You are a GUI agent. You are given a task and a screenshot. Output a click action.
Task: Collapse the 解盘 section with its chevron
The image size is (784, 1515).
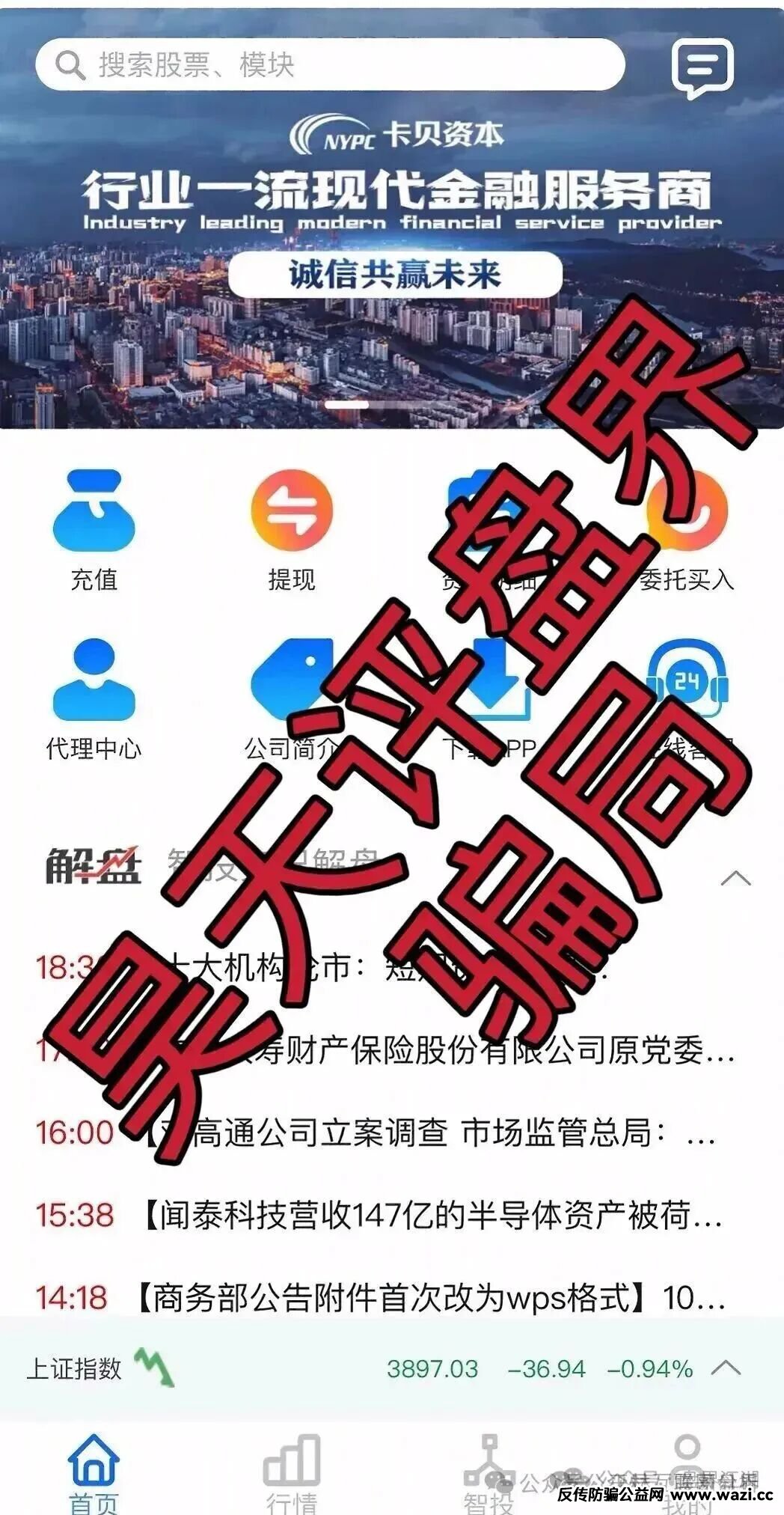735,877
